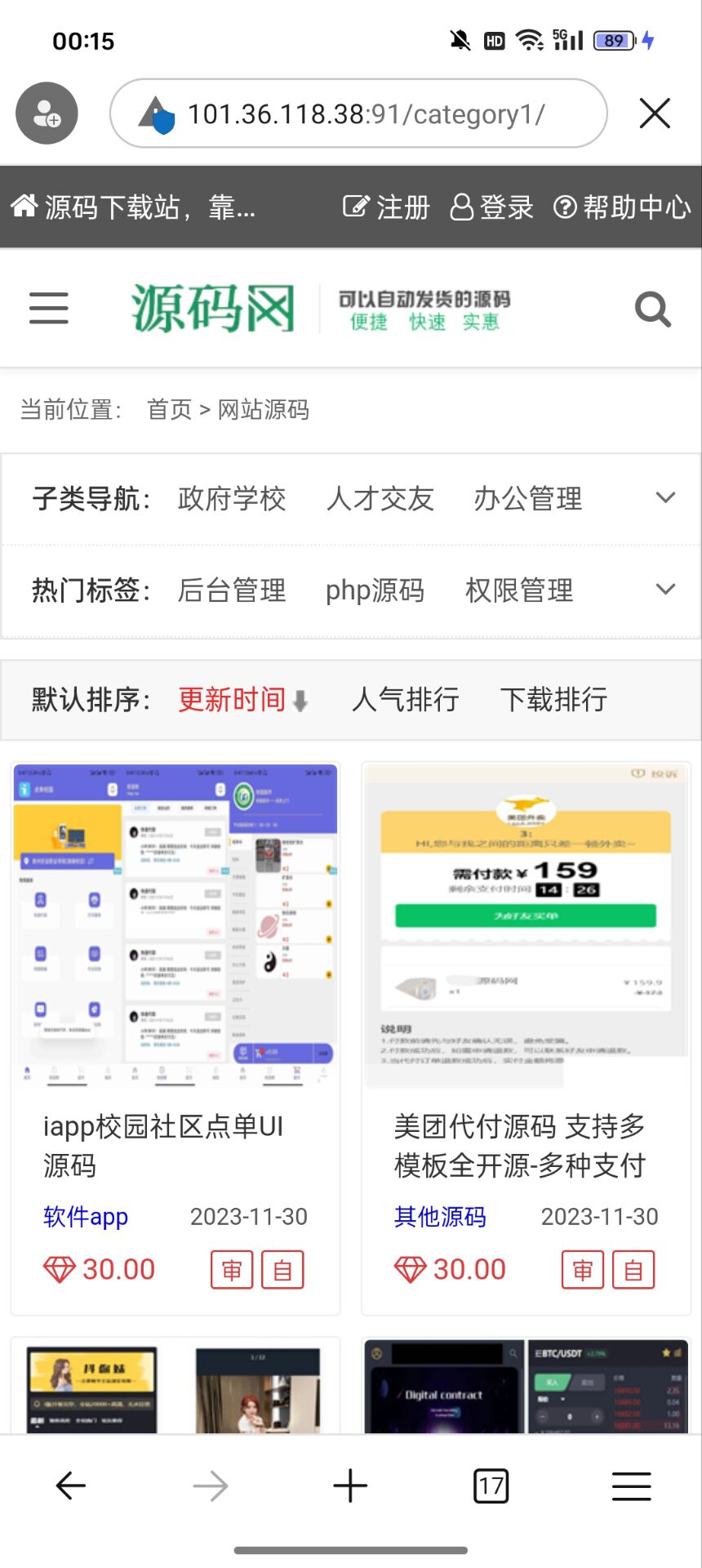Screen dimensions: 702x1568
Task: Expand the 热门标签 row chevron
Action: [x=665, y=590]
